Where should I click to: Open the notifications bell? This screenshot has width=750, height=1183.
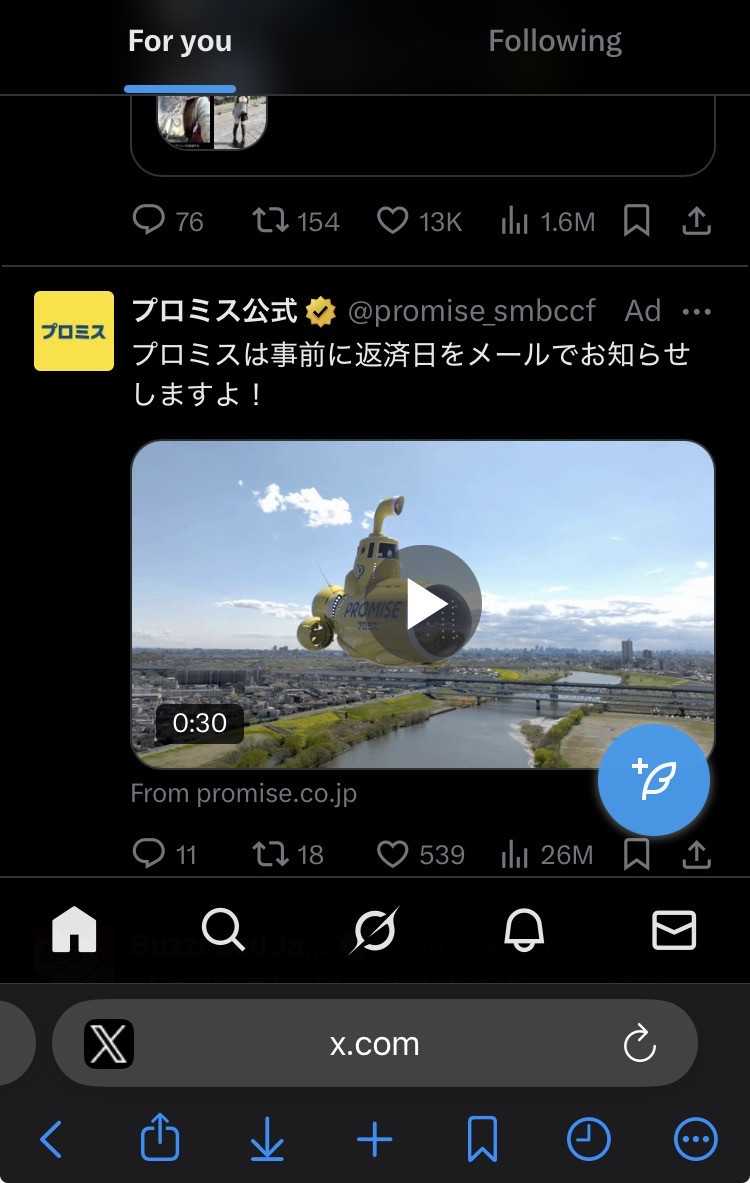coord(524,931)
